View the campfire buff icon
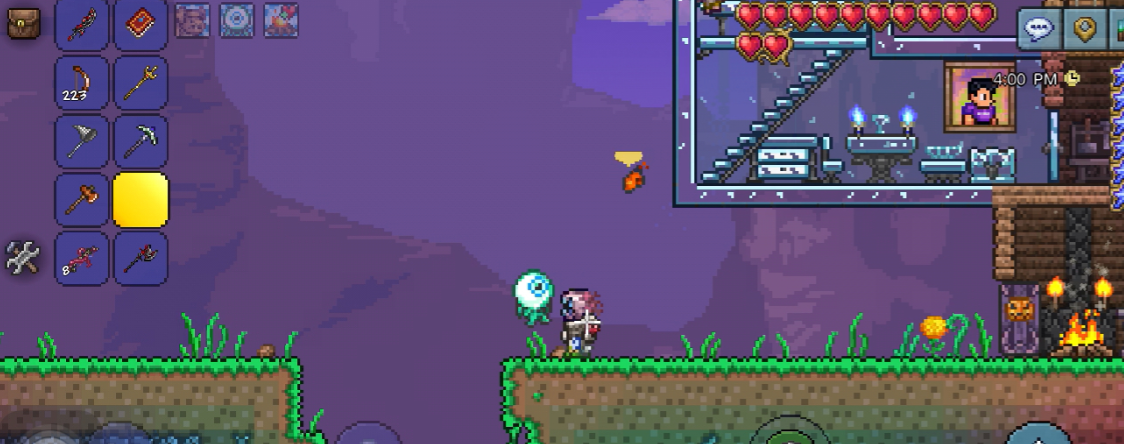Viewport: 1124px width, 444px height. tap(281, 20)
